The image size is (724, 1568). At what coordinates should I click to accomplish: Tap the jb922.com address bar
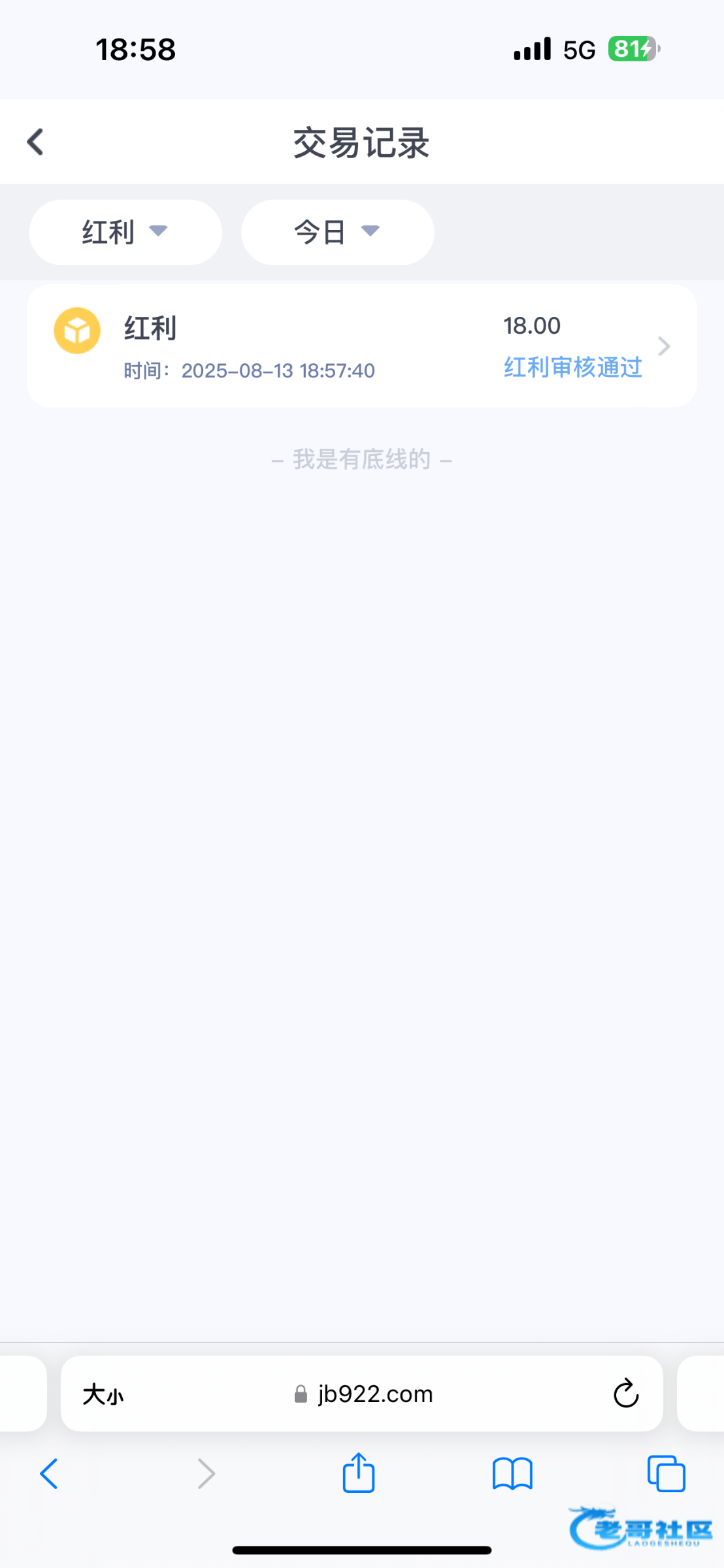[362, 1394]
